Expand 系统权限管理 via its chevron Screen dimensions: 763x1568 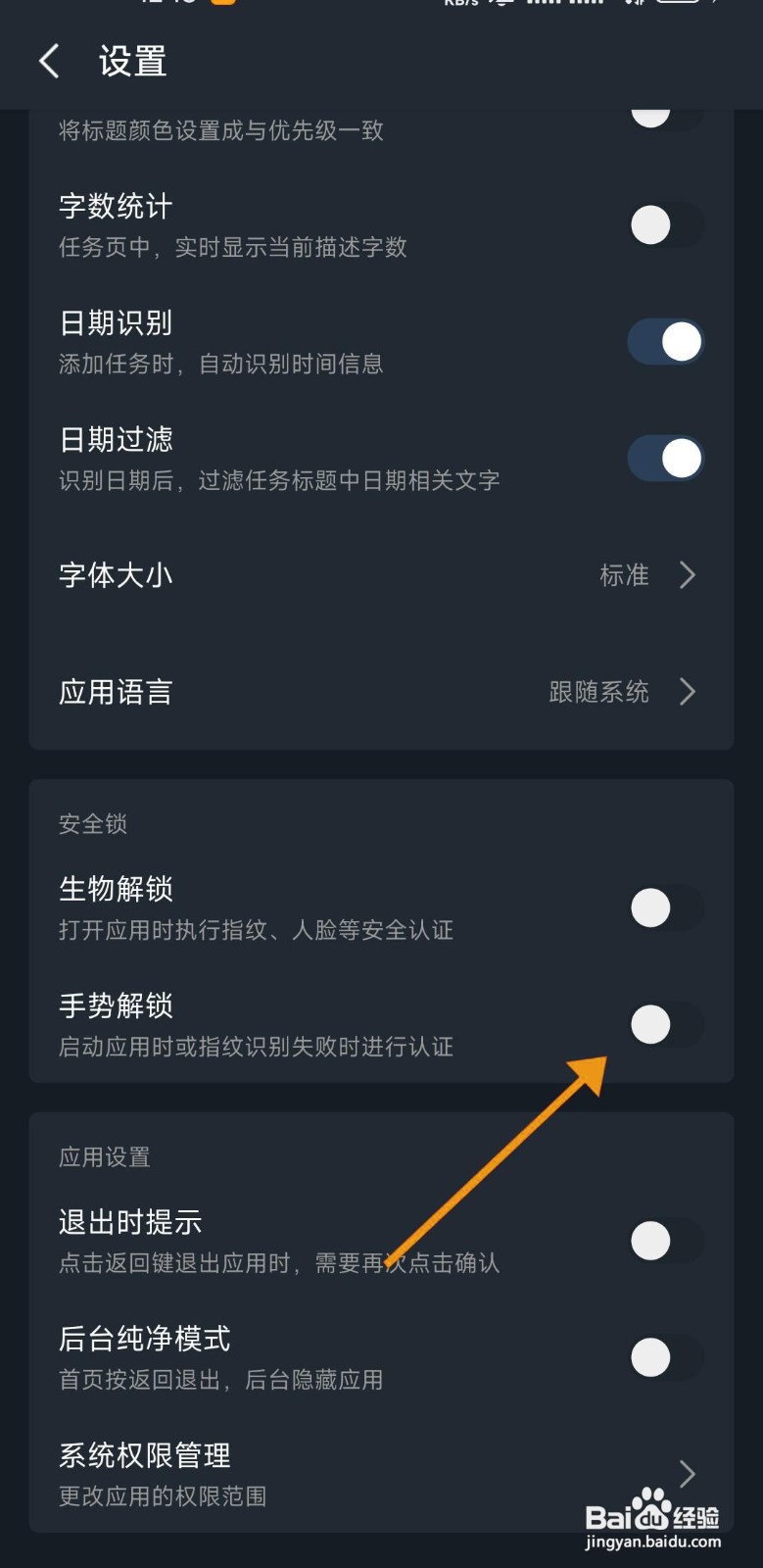(x=688, y=1474)
